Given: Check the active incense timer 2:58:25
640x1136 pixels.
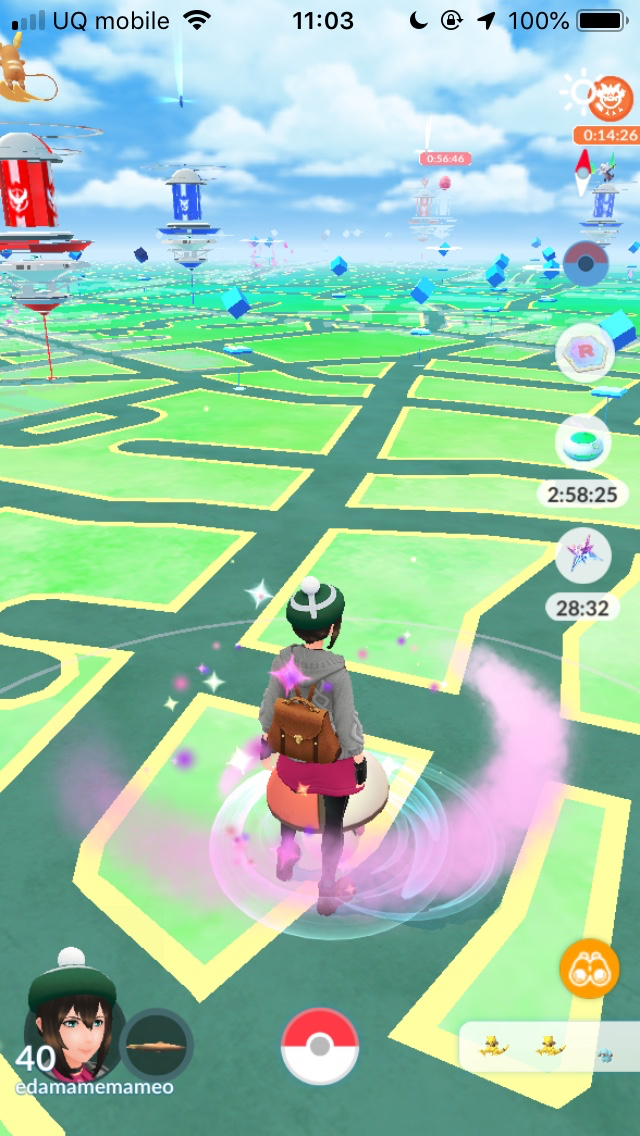Looking at the screenshot, I should coord(584,442).
